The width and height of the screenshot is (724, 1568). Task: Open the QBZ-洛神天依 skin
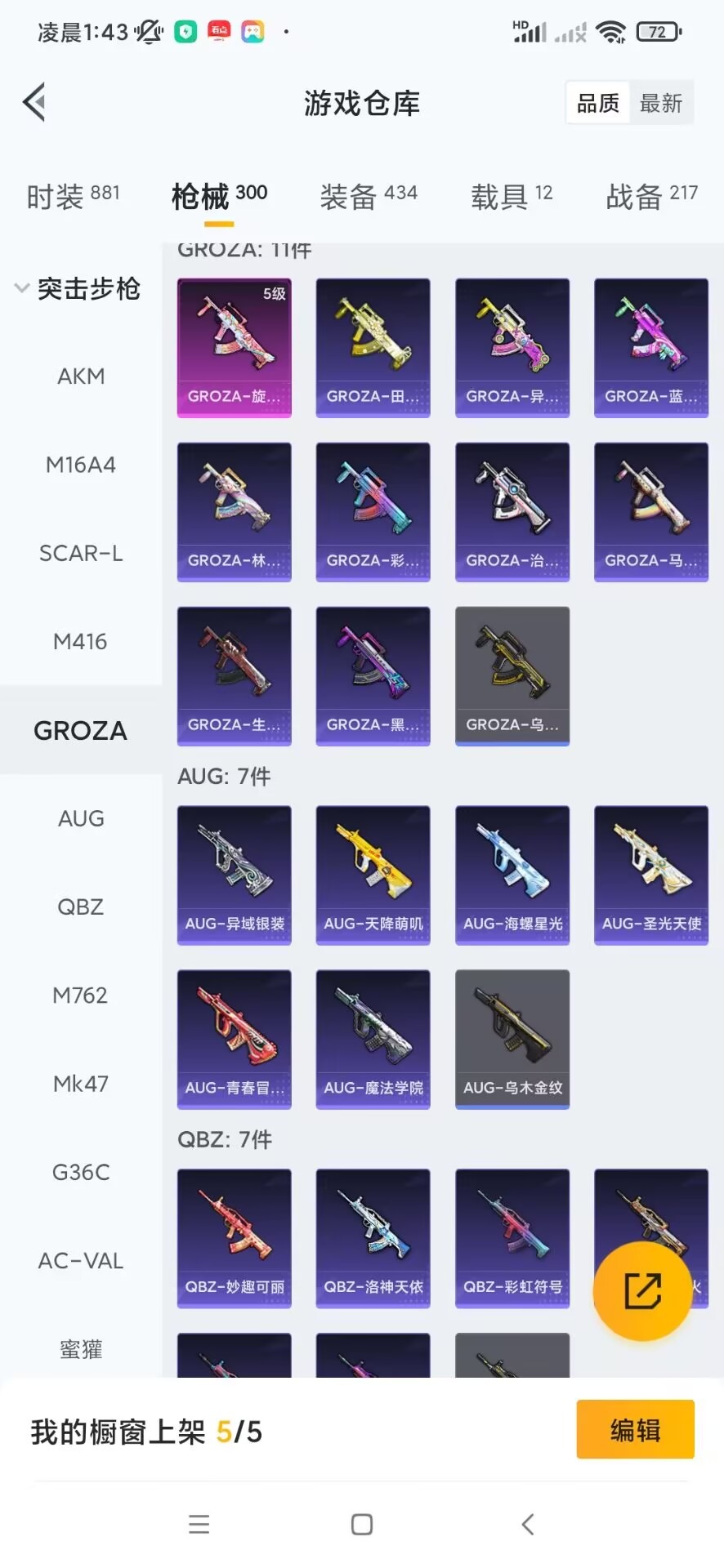(x=373, y=1239)
